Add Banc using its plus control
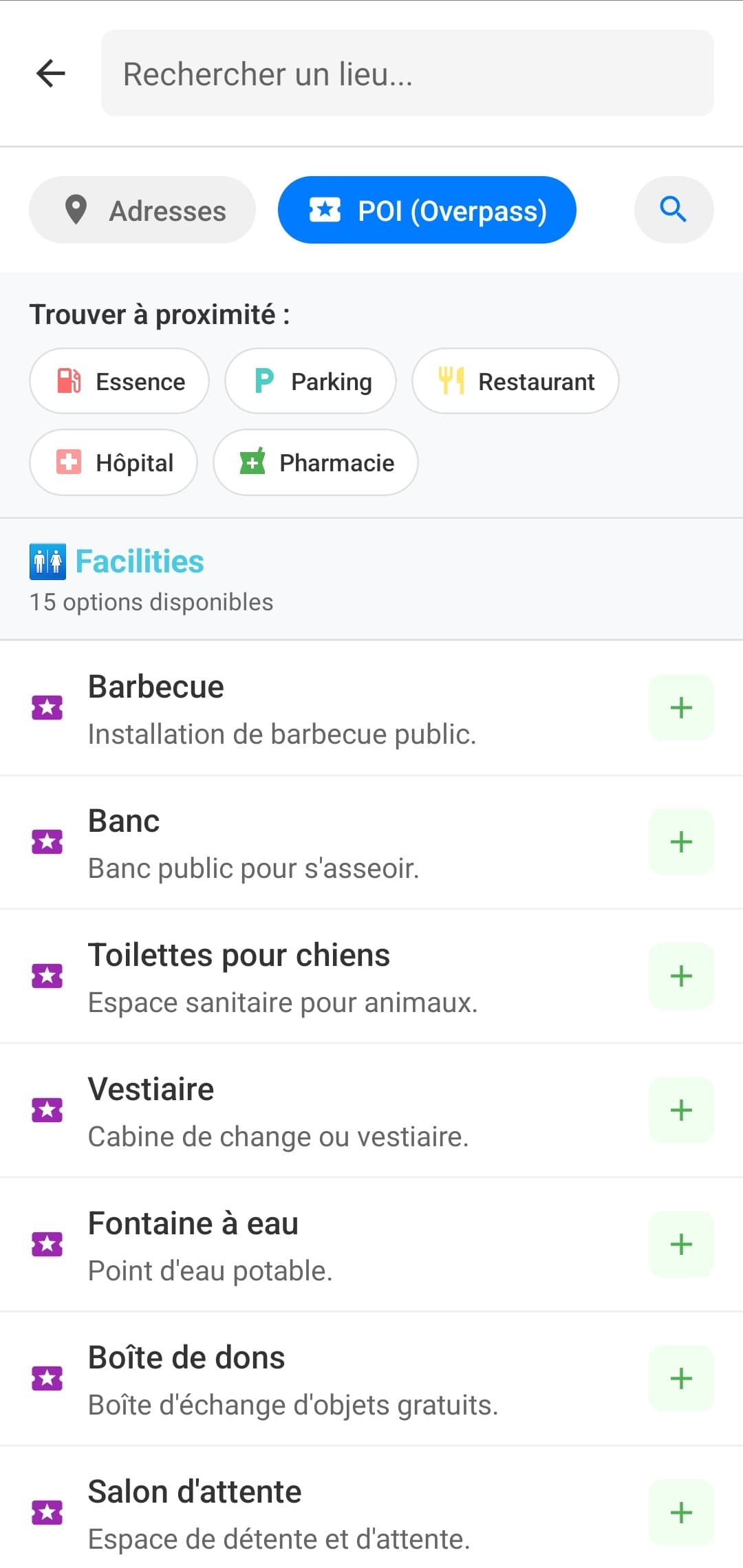Viewport: 743px width, 1568px height. 680,841
